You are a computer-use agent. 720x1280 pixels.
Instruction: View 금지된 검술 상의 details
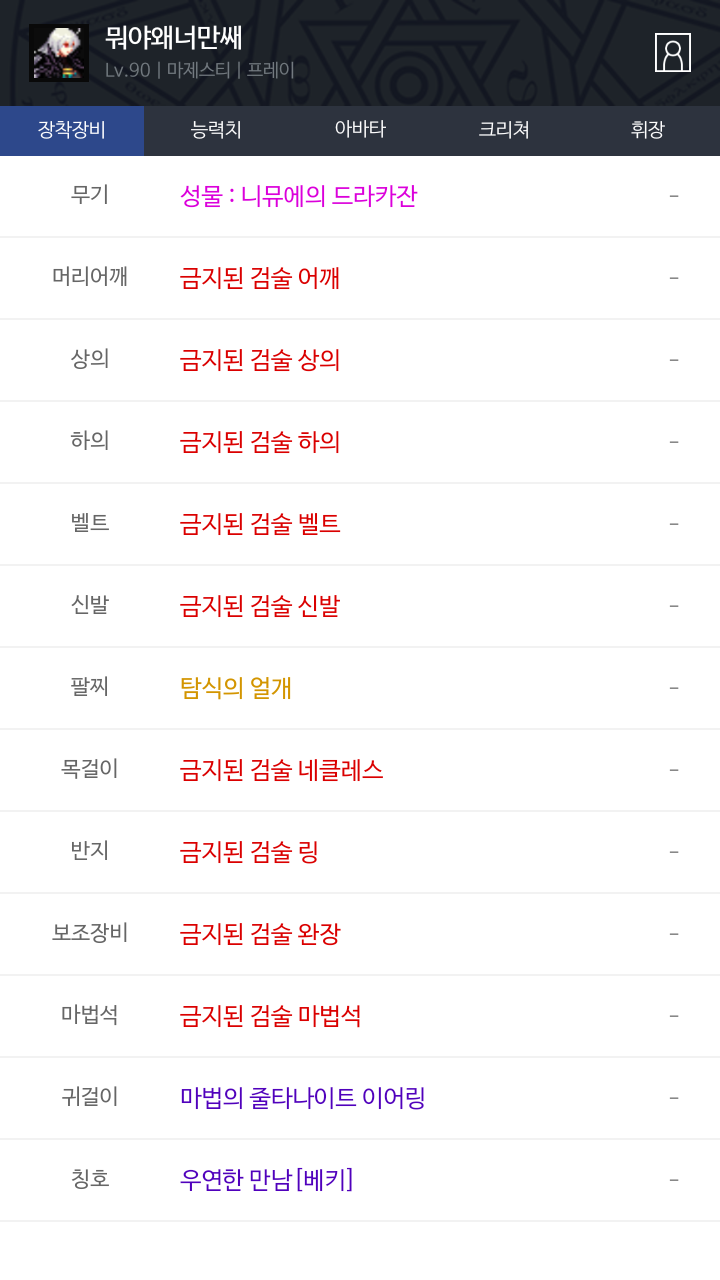tap(360, 360)
